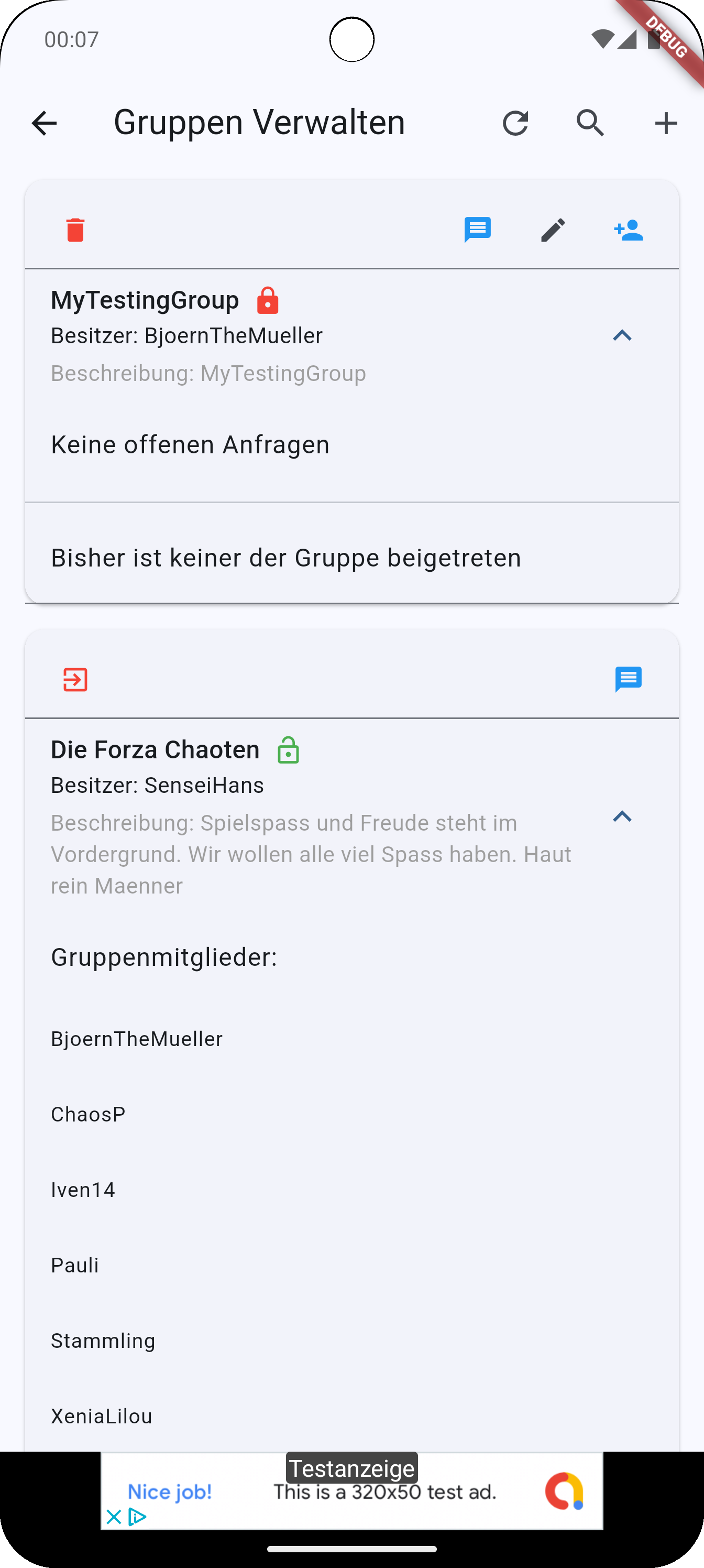Screen dimensions: 704x1568
Task: Collapse the Die Forza Chaoten details
Action: click(622, 817)
